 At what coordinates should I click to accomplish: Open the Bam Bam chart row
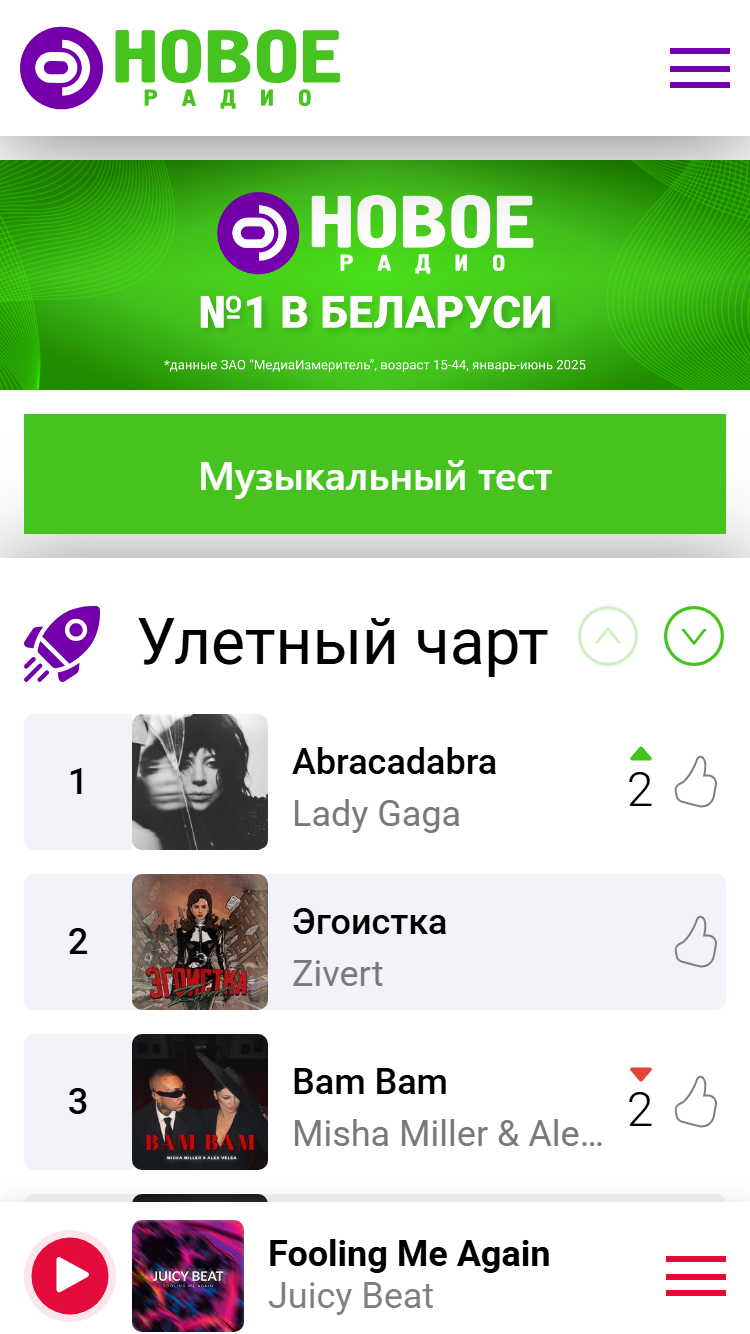(375, 1102)
